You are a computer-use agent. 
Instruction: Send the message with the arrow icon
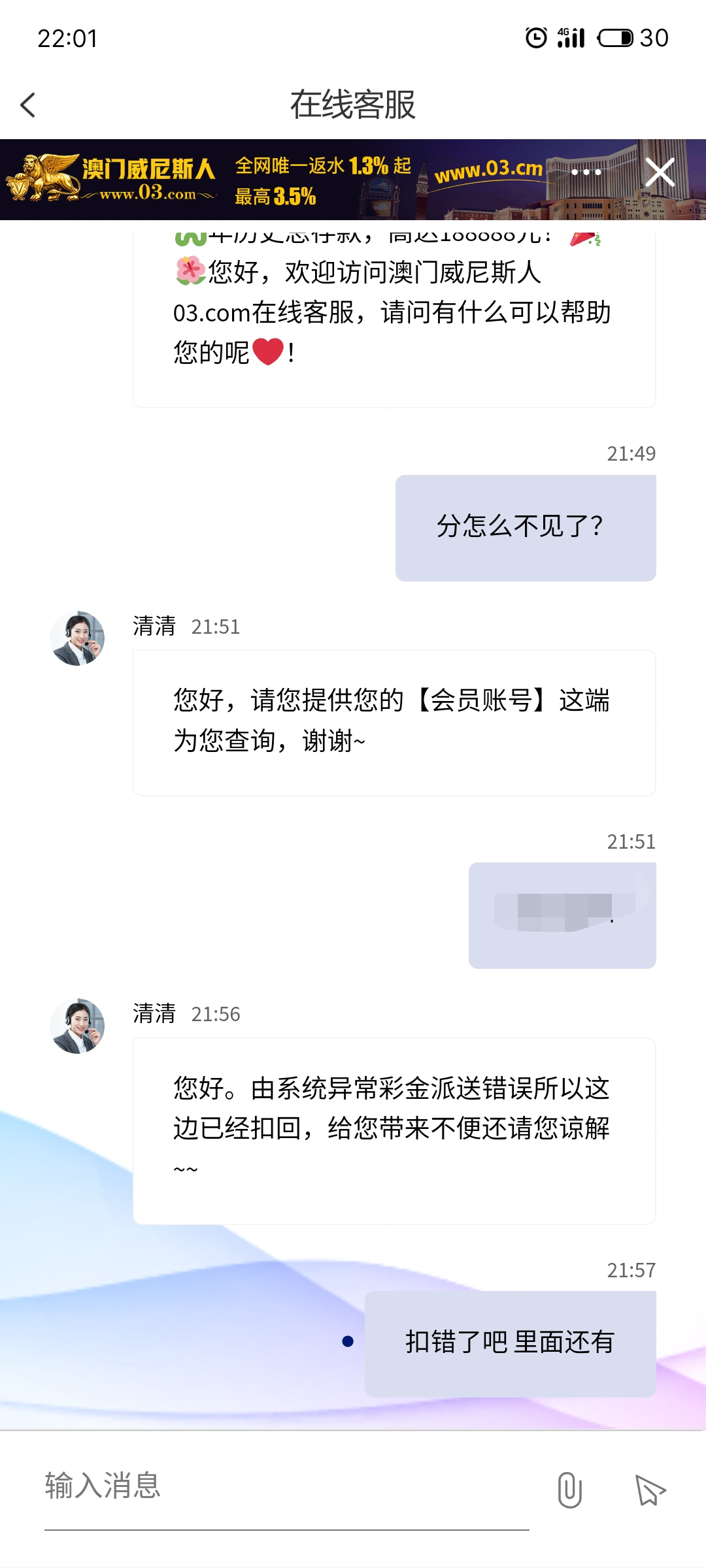pyautogui.click(x=650, y=1490)
